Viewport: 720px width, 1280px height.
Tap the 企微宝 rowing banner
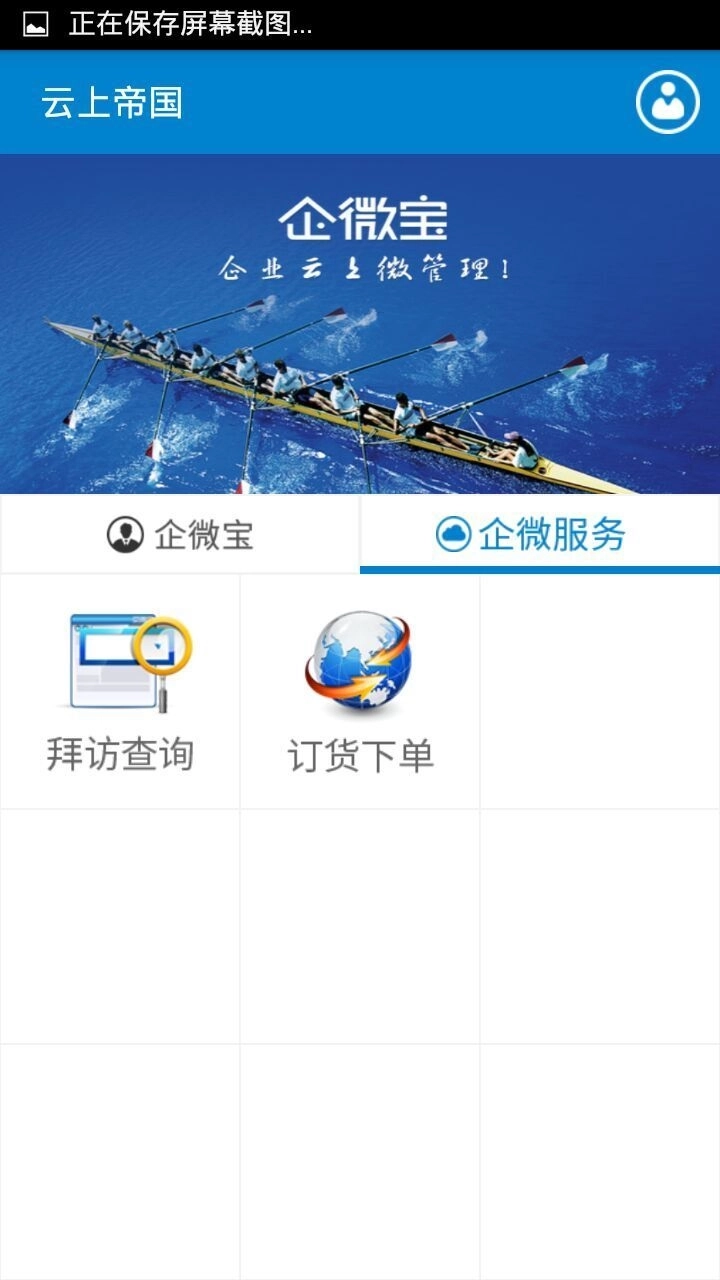360,324
